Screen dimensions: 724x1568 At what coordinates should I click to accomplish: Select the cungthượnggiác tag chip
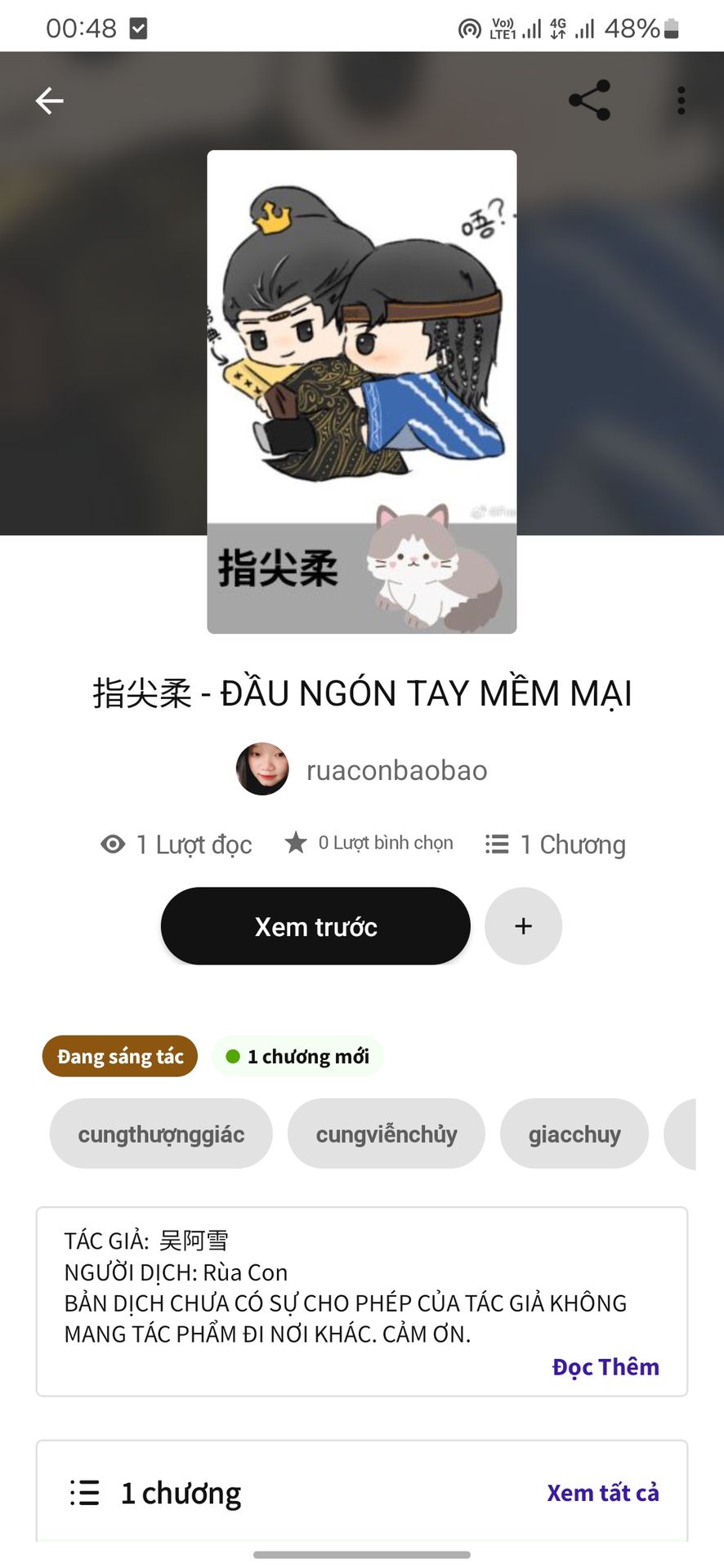click(x=161, y=1134)
